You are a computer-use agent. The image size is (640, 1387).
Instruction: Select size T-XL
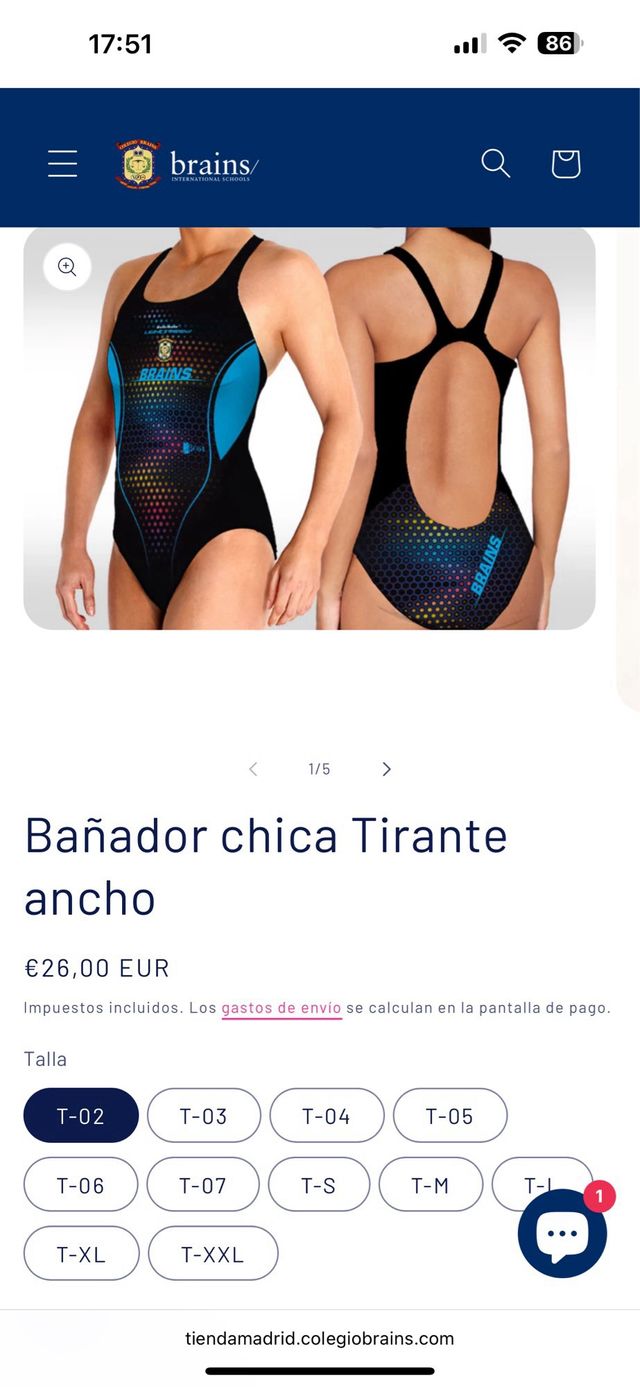(x=81, y=1254)
